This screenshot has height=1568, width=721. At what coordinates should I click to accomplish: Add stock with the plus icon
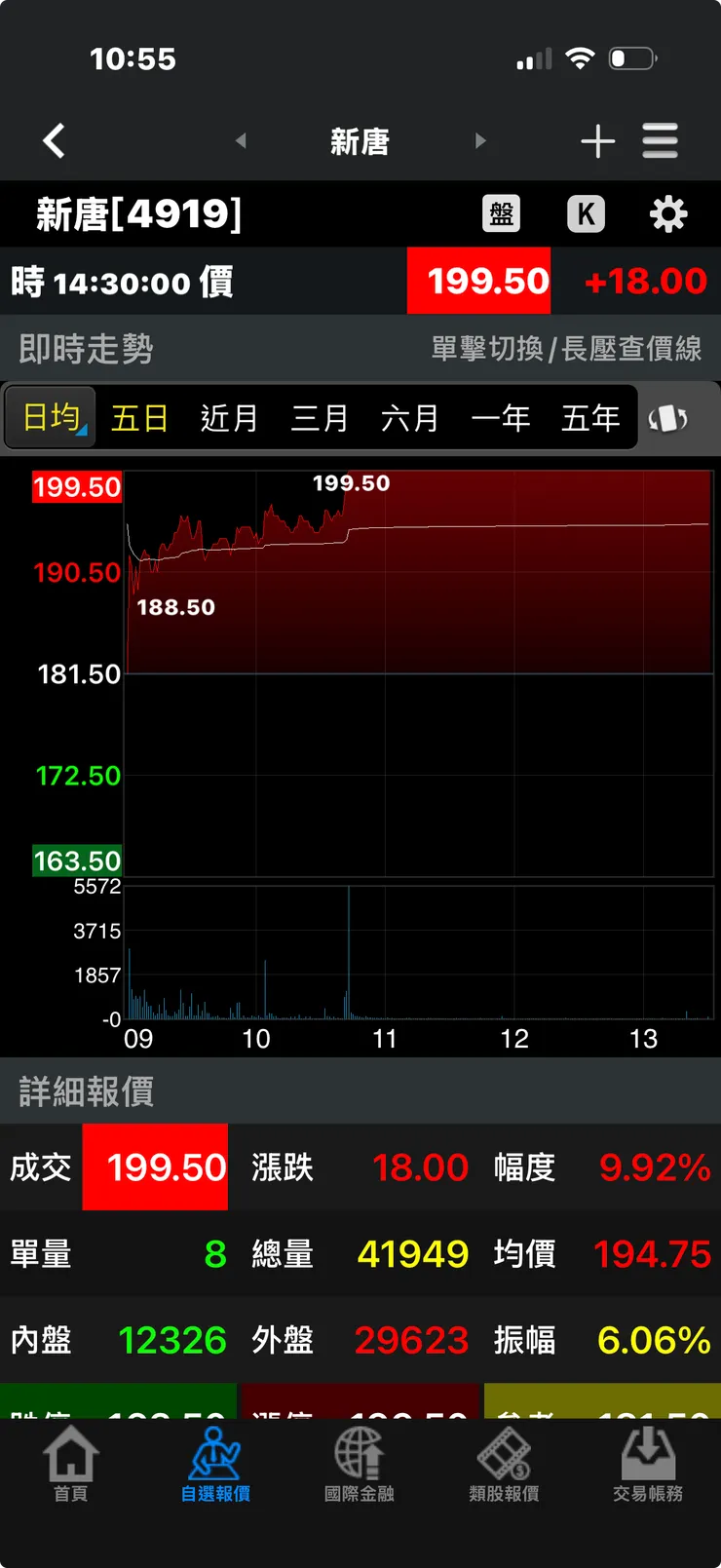[597, 141]
